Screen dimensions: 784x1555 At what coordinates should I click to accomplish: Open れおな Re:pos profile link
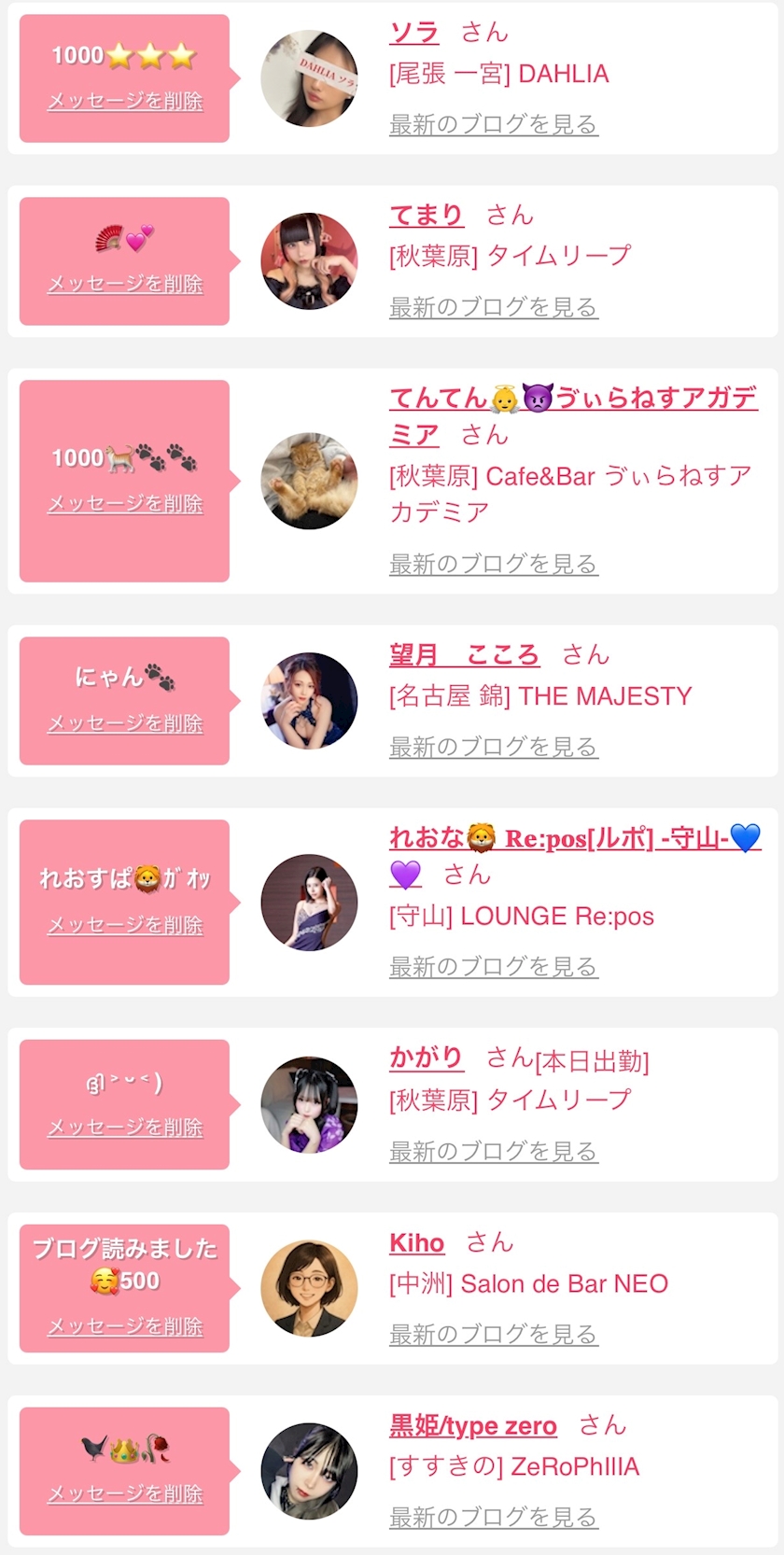pyautogui.click(x=574, y=838)
